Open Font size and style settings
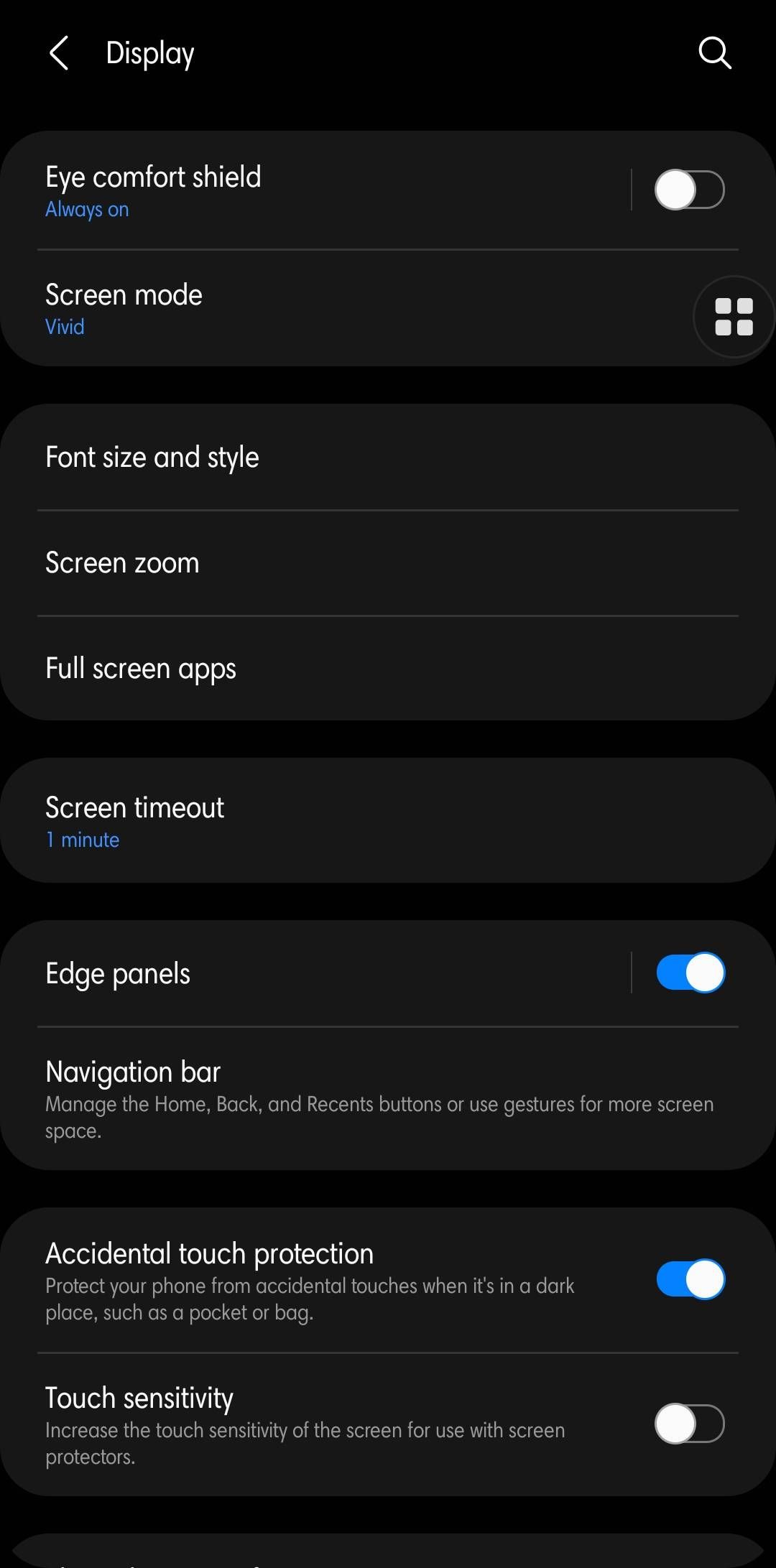 (x=152, y=457)
